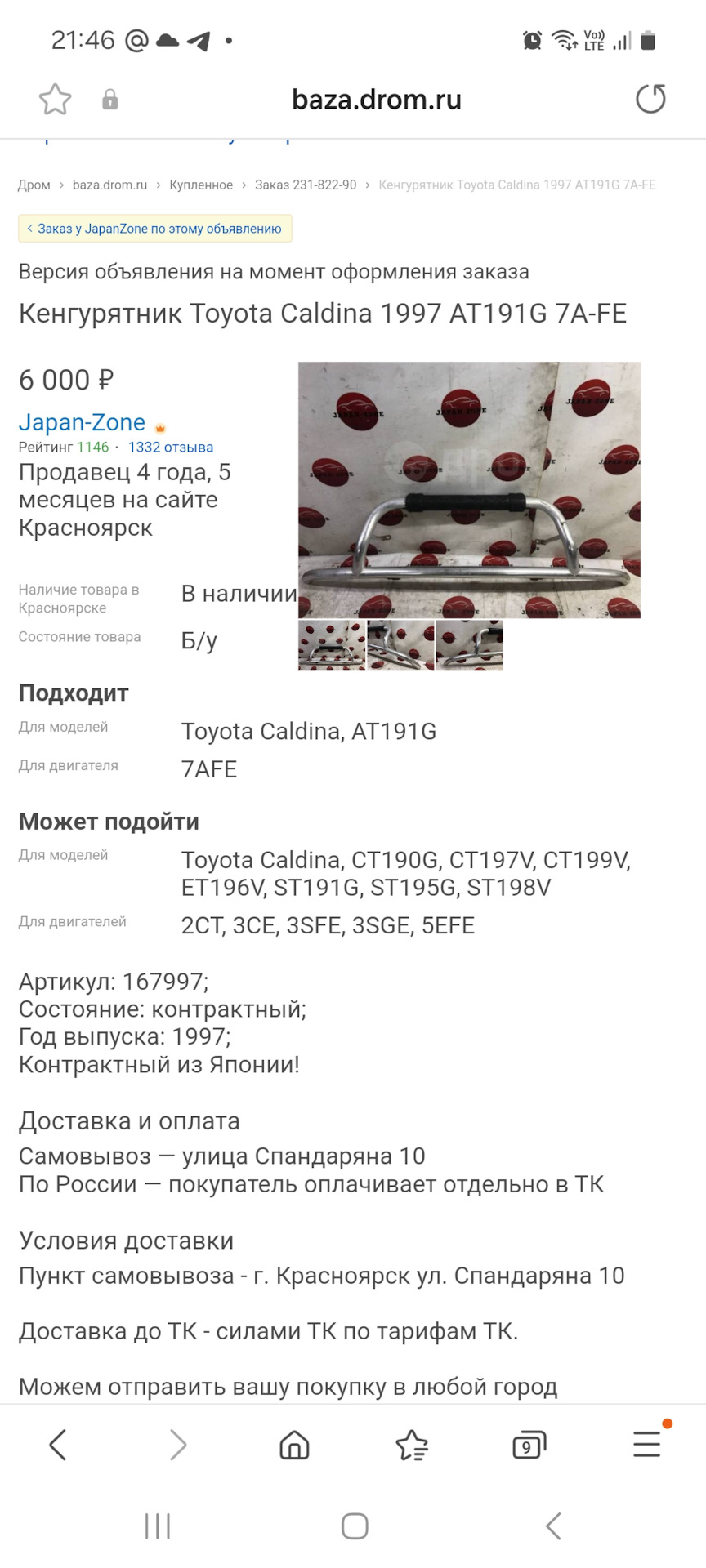Open recent apps from the navigation bar
The height and width of the screenshot is (1568, 706).
tap(157, 1526)
